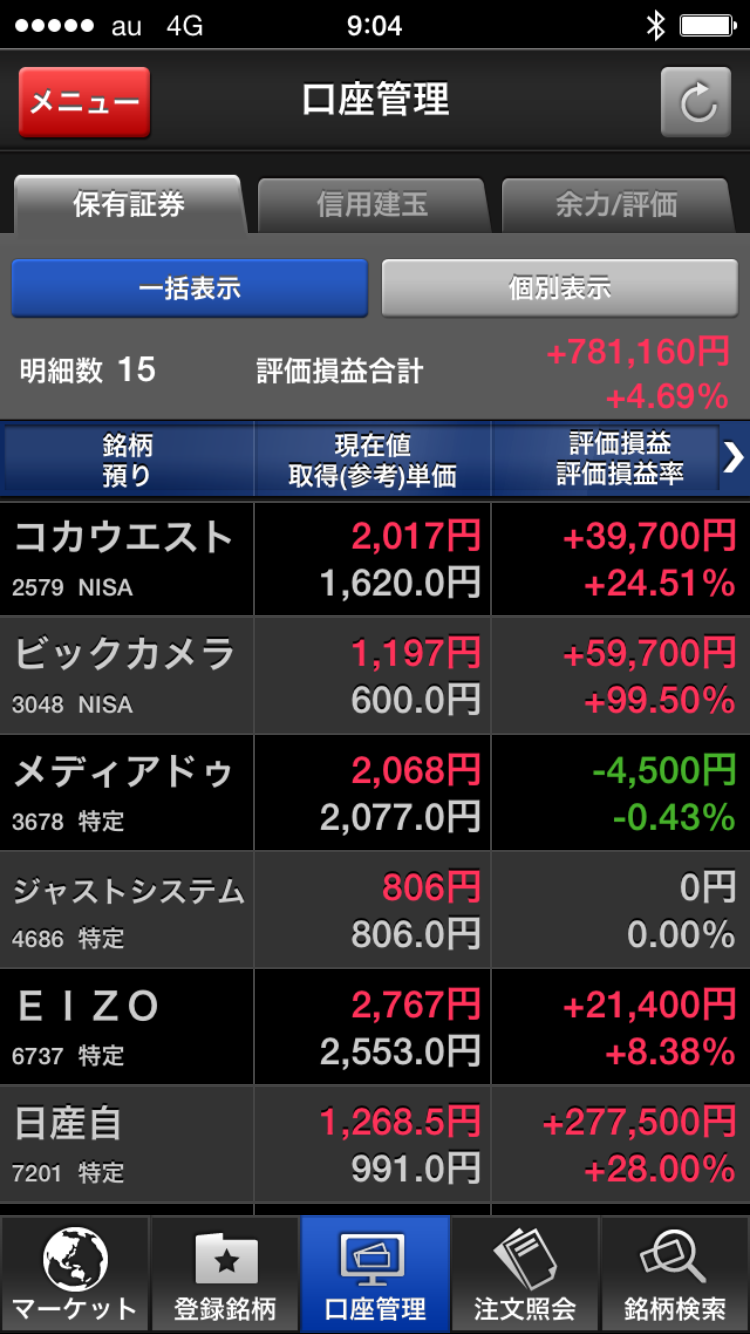View the ジャストシステム holding details
Image resolution: width=750 pixels, height=1334 pixels.
point(375,910)
